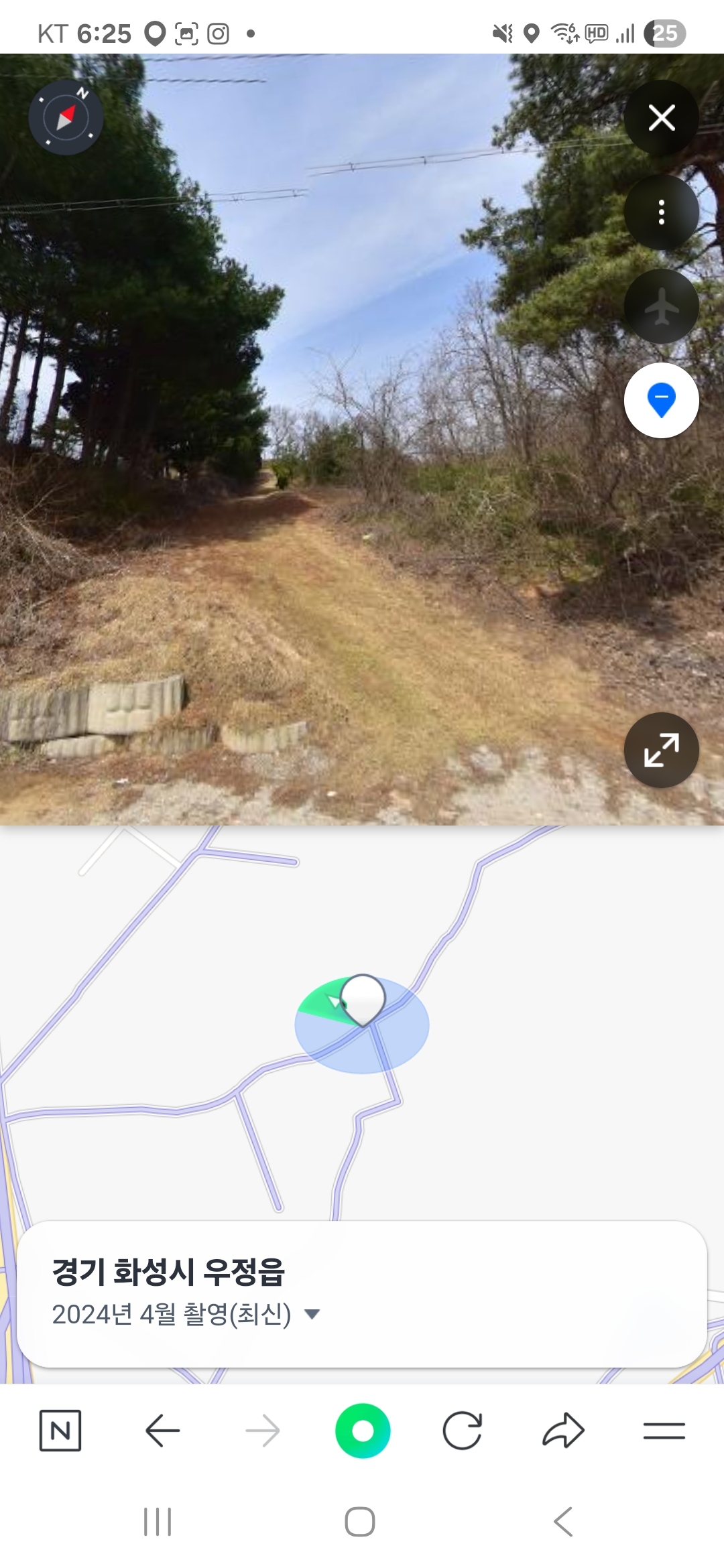This screenshot has width=724, height=1568.
Task: Tap the blue map pin toggle button
Action: coord(661,400)
